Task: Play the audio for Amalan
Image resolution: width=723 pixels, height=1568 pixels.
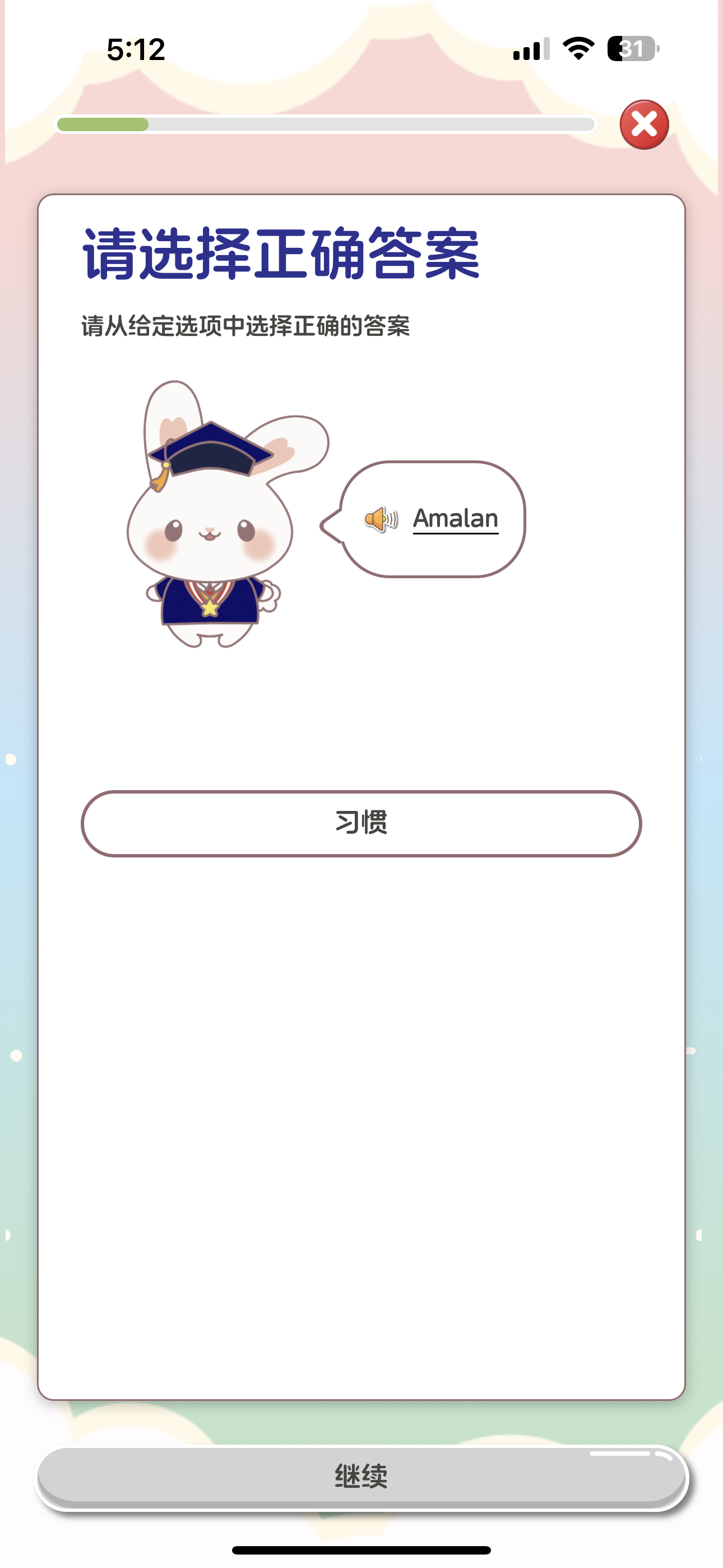Action: [x=381, y=519]
